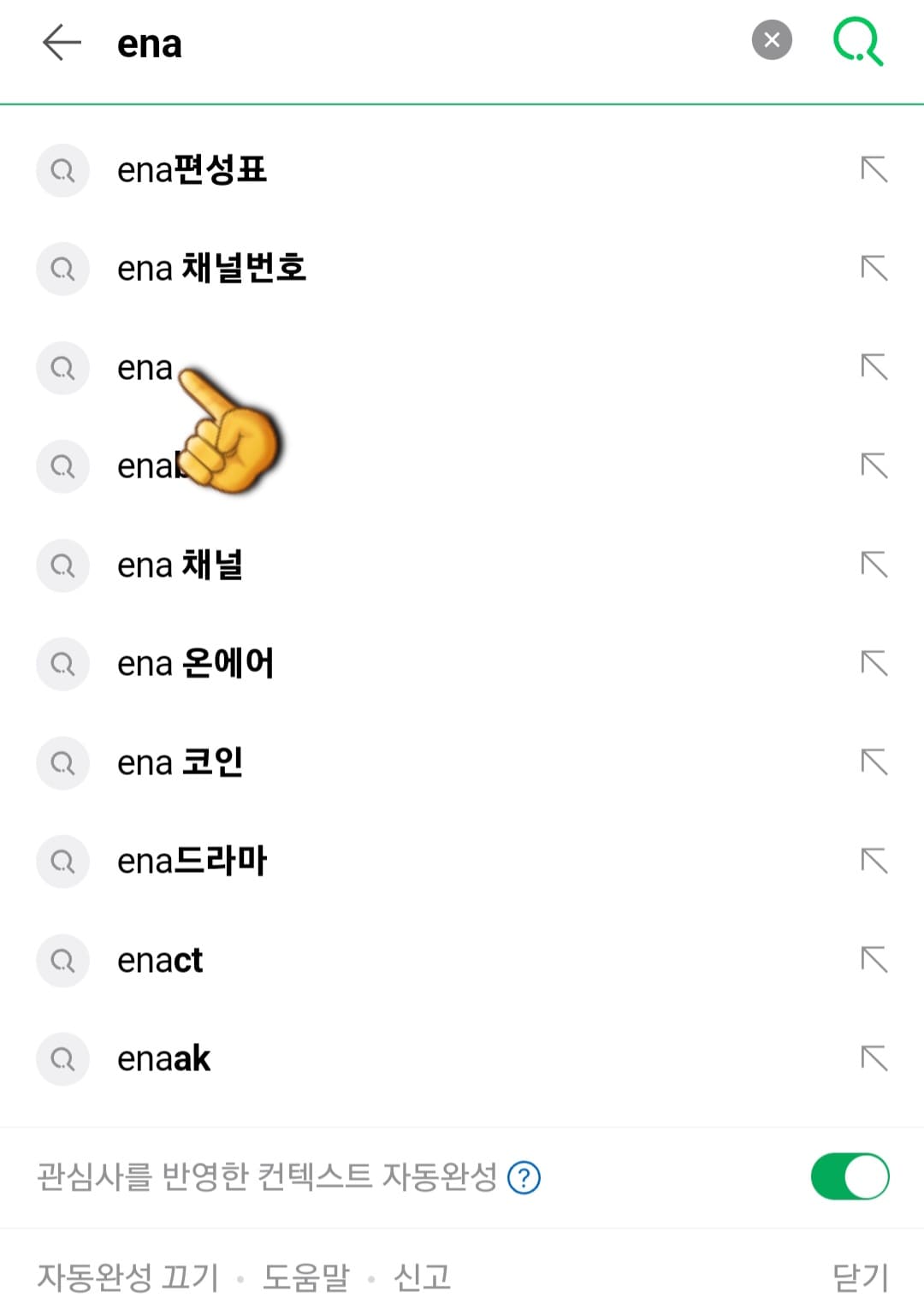Click 자동완성 끄기 to turn off autocomplete
The width and height of the screenshot is (924, 1315).
(127, 1276)
